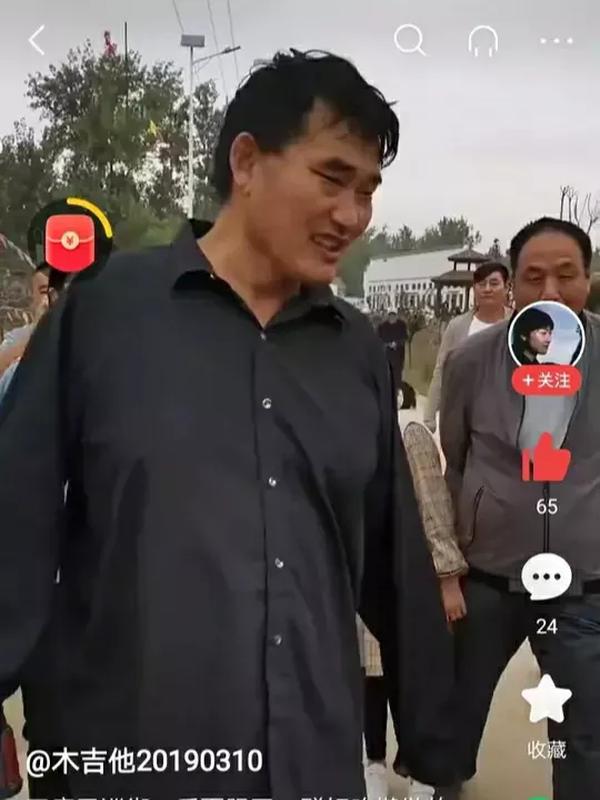Open author profile @木吉他20190310
The width and height of the screenshot is (600, 800).
pyautogui.click(x=144, y=761)
